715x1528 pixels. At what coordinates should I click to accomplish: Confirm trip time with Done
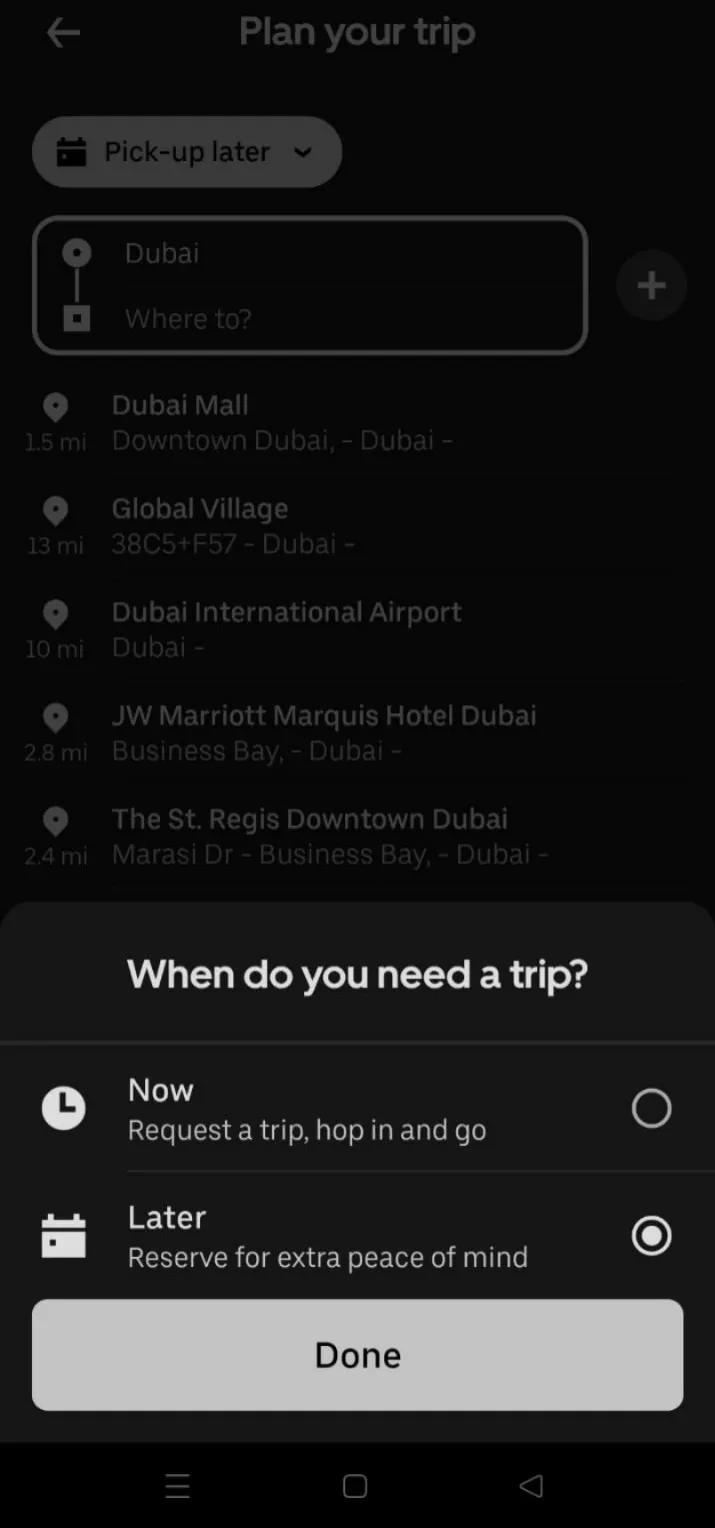click(x=357, y=1355)
